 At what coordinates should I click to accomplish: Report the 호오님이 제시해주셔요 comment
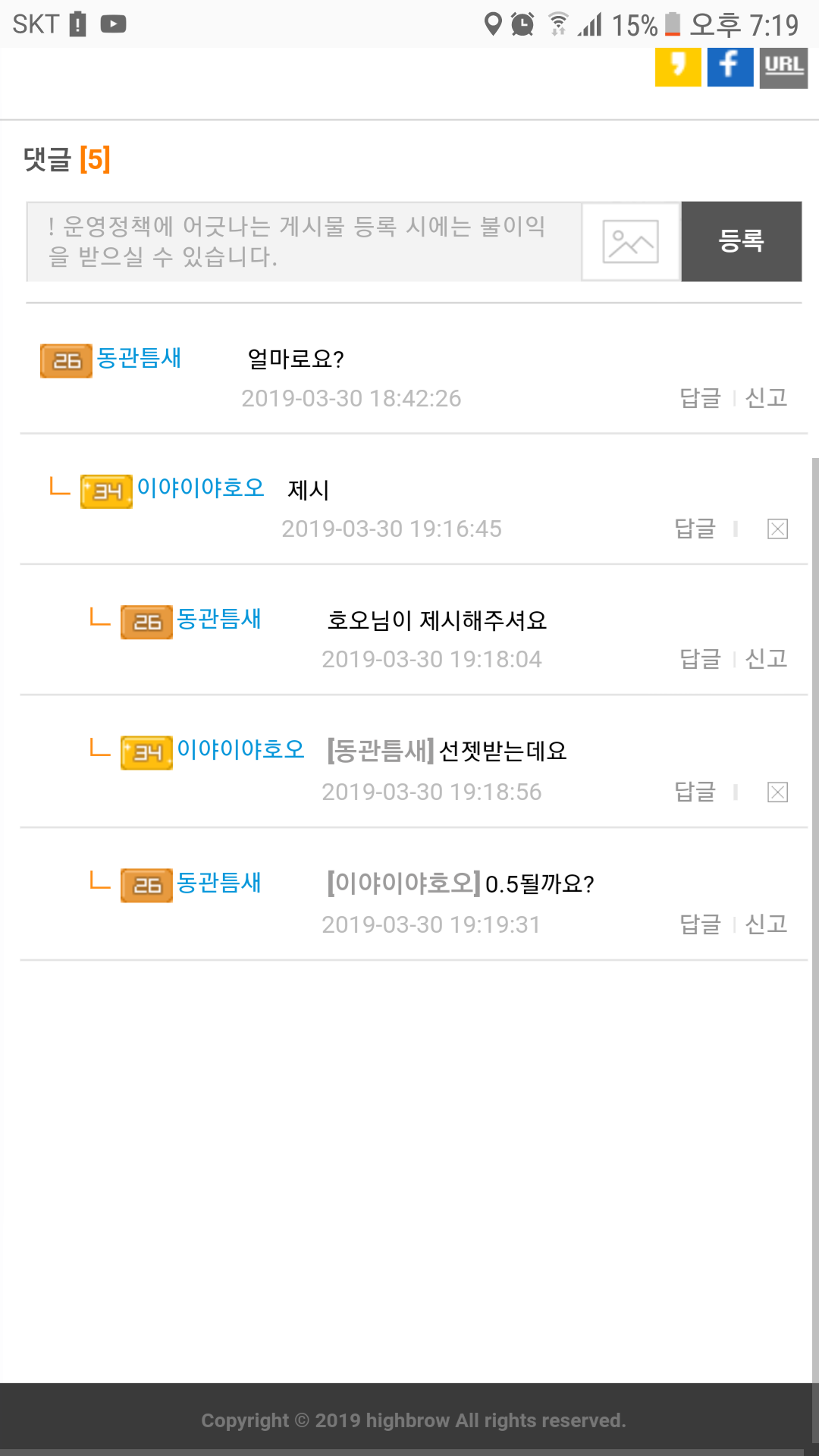point(766,659)
